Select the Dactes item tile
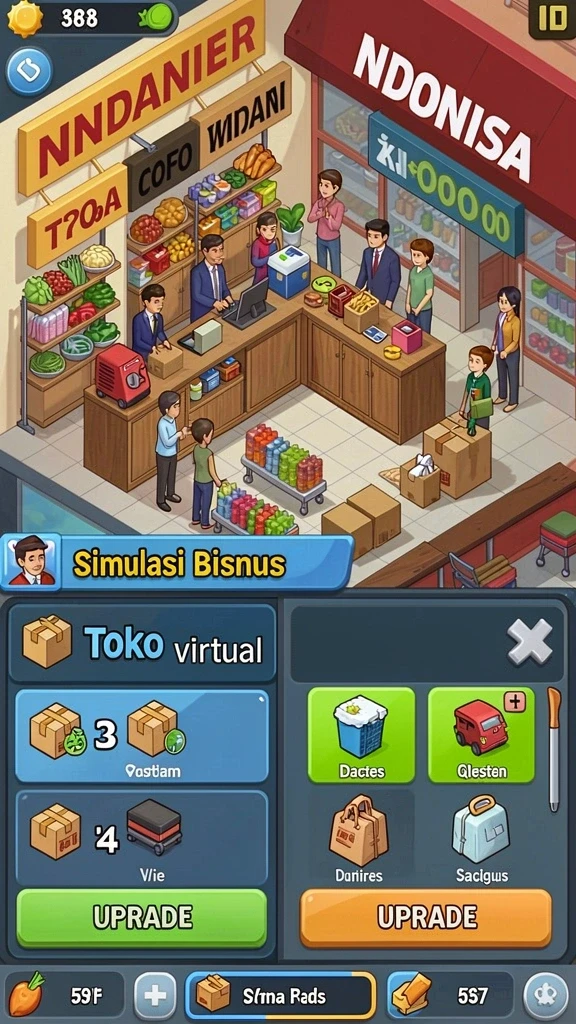Viewport: 576px width, 1024px height. 361,735
